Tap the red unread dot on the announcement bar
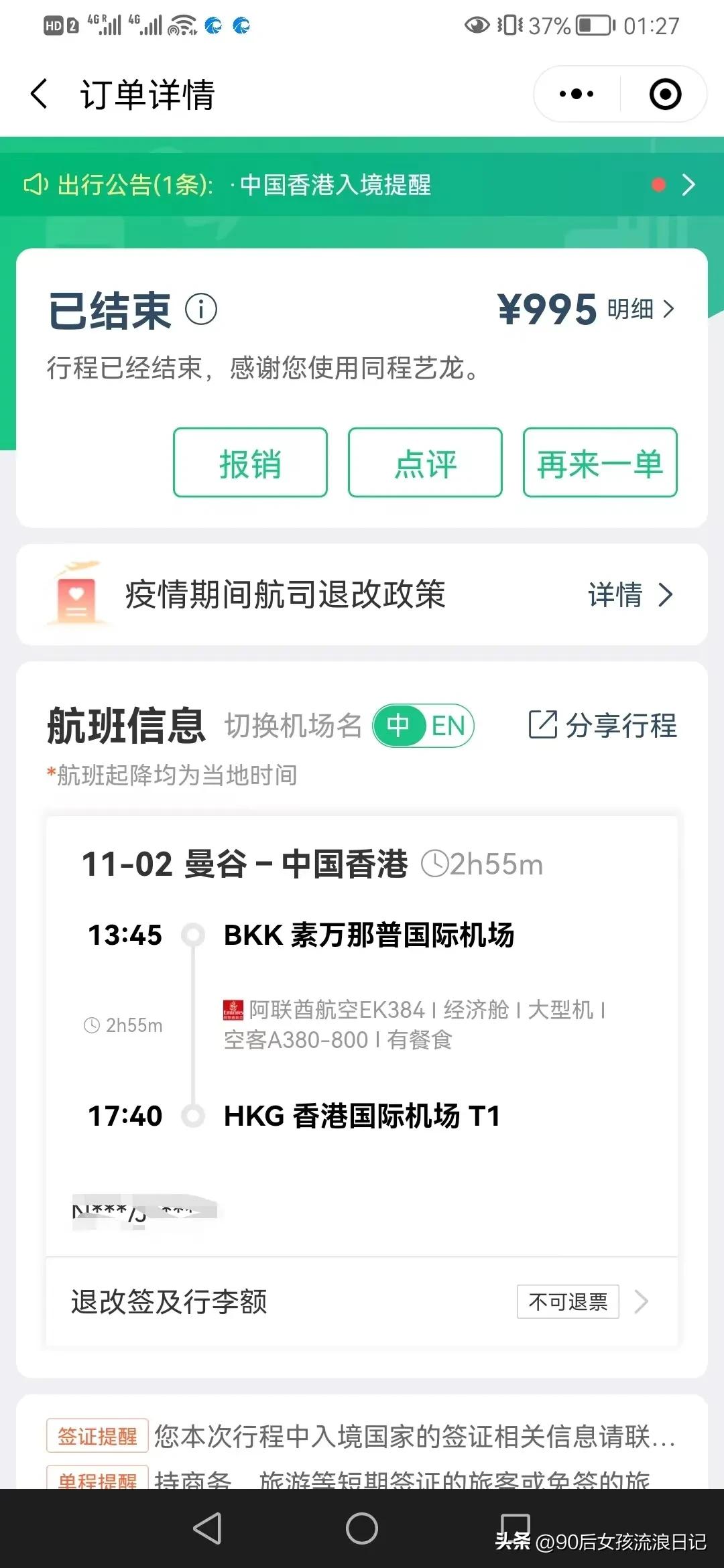The image size is (724, 1568). click(660, 186)
